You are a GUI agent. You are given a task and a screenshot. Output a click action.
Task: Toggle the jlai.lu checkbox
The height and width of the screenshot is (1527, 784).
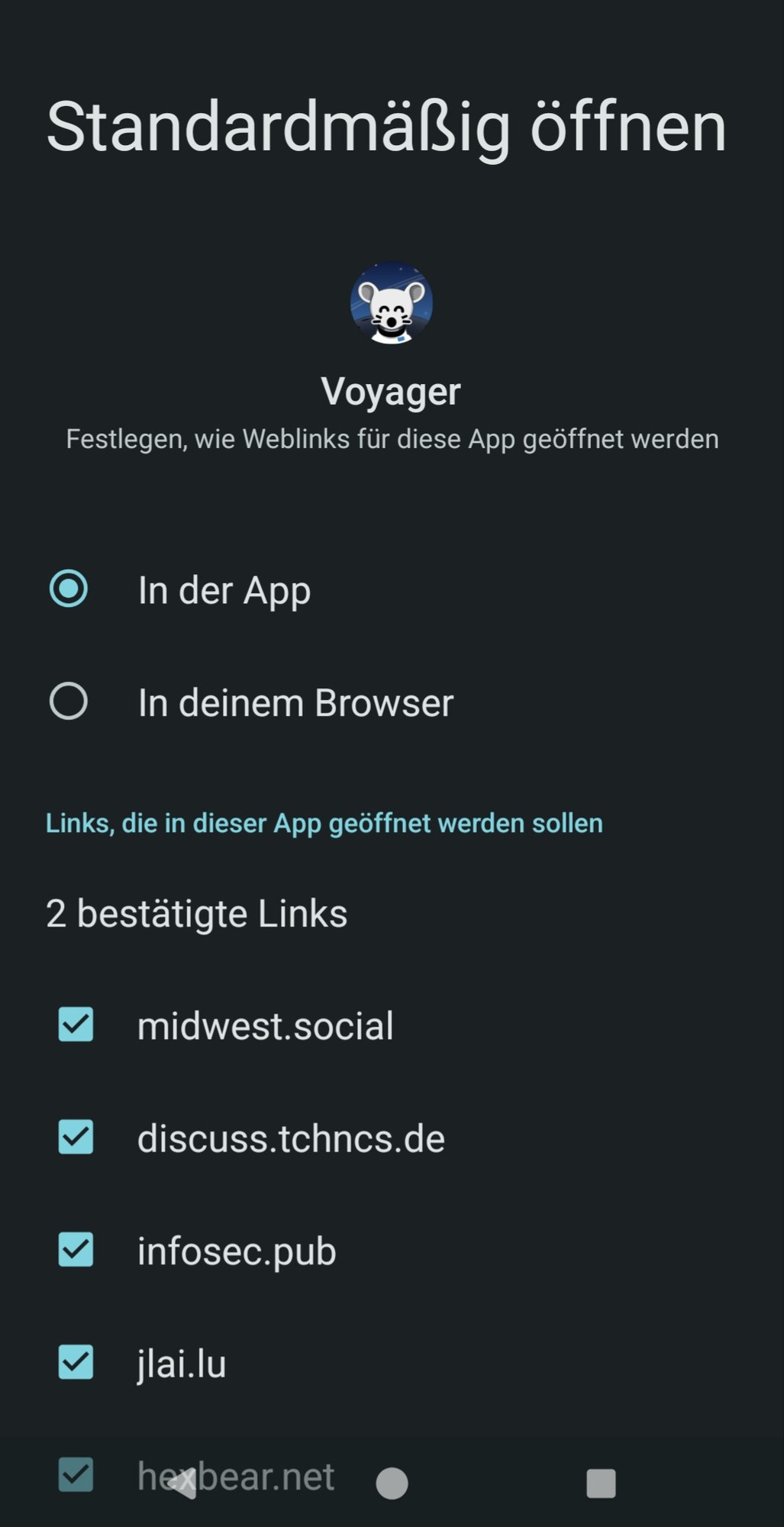point(76,1363)
